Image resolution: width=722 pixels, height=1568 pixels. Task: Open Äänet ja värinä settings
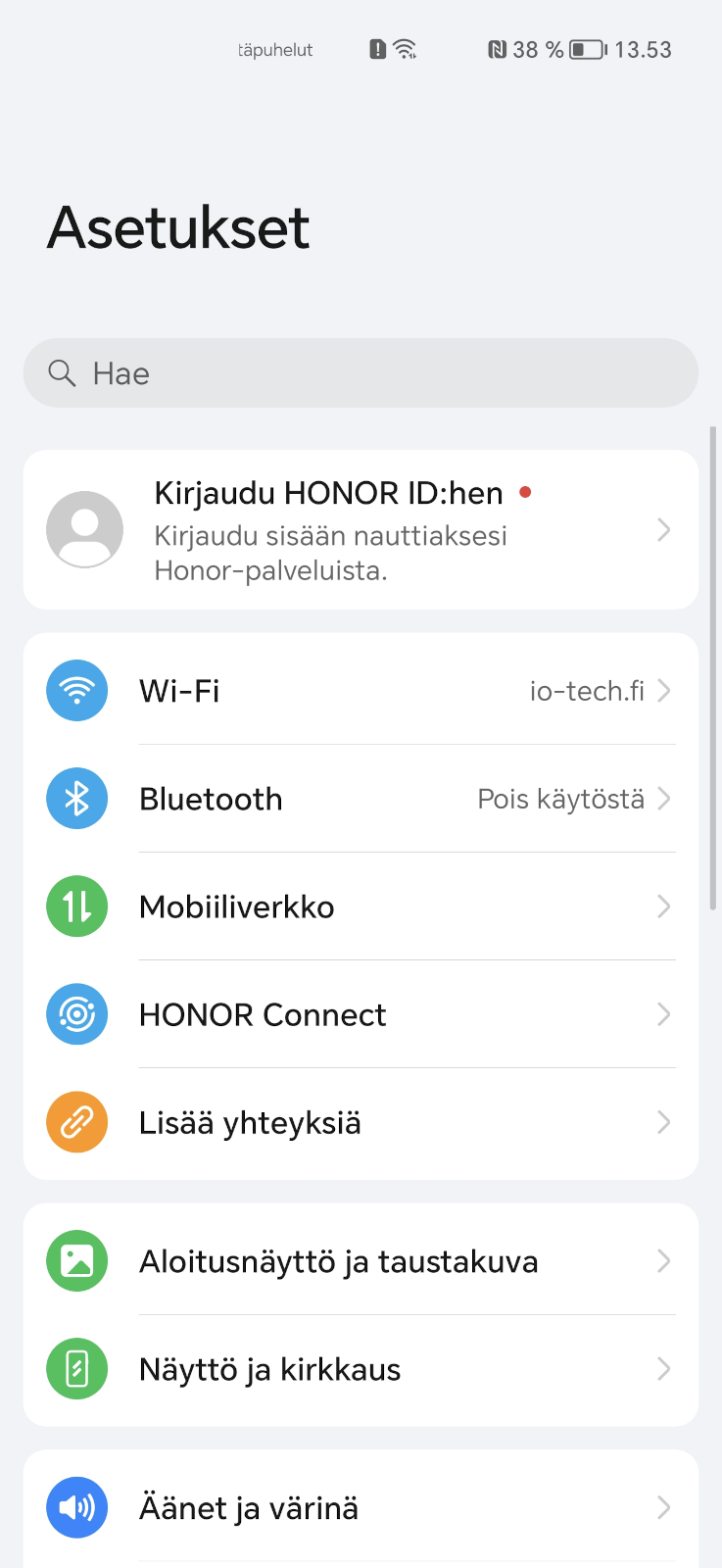[x=361, y=1507]
